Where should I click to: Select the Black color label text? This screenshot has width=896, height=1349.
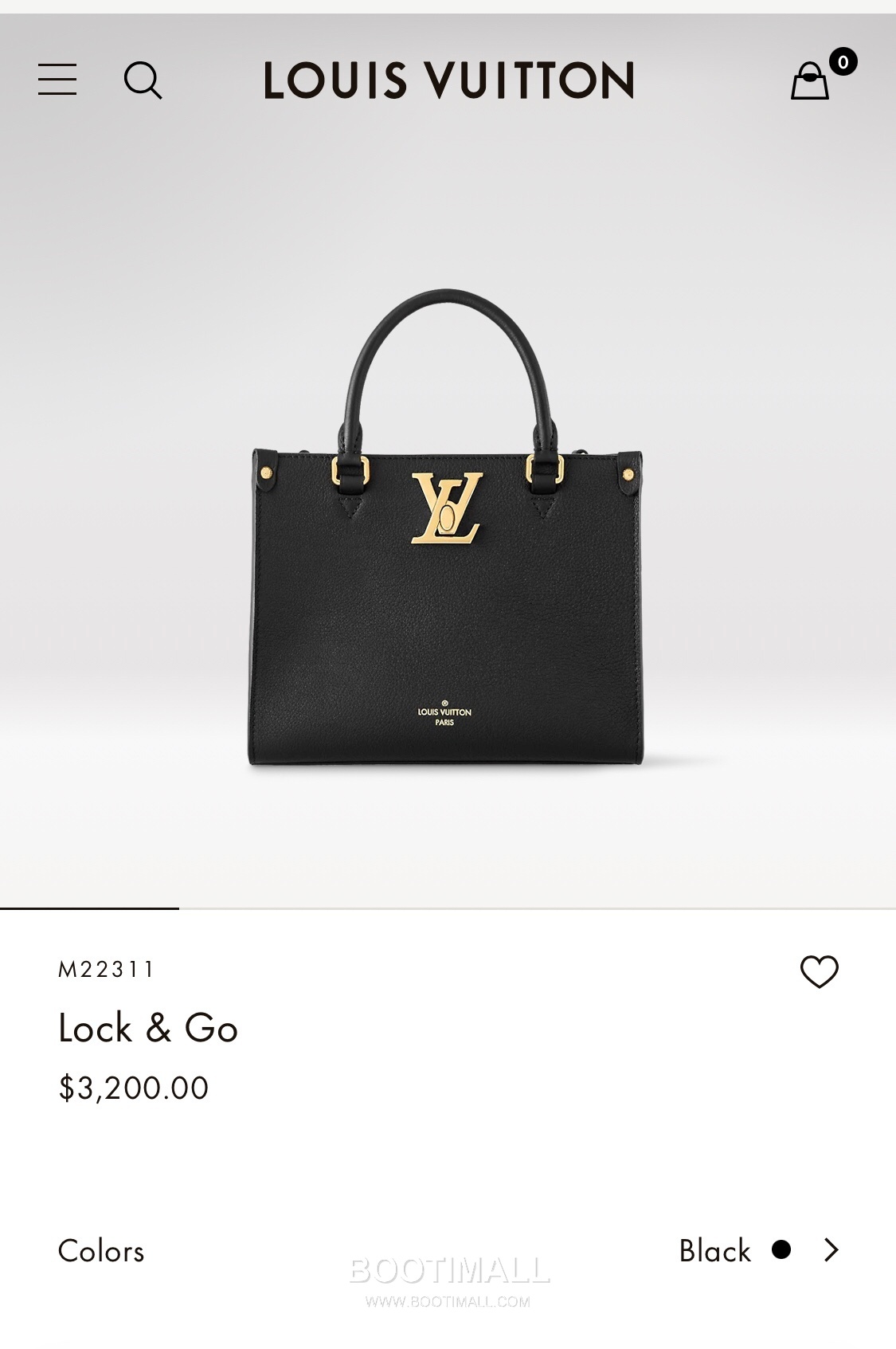(x=714, y=1251)
